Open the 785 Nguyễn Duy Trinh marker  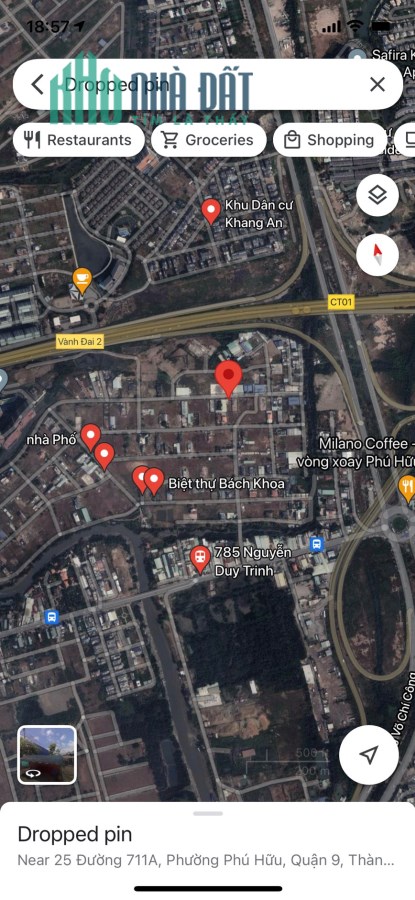click(x=200, y=560)
